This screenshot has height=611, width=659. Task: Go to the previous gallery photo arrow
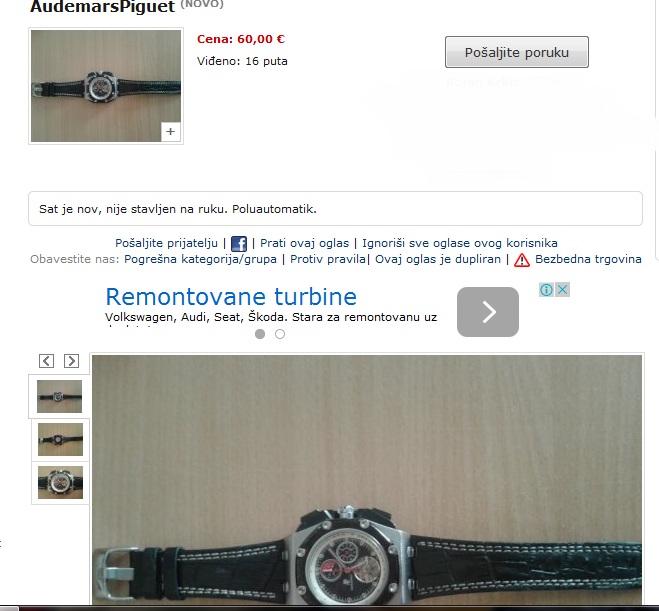click(x=47, y=361)
